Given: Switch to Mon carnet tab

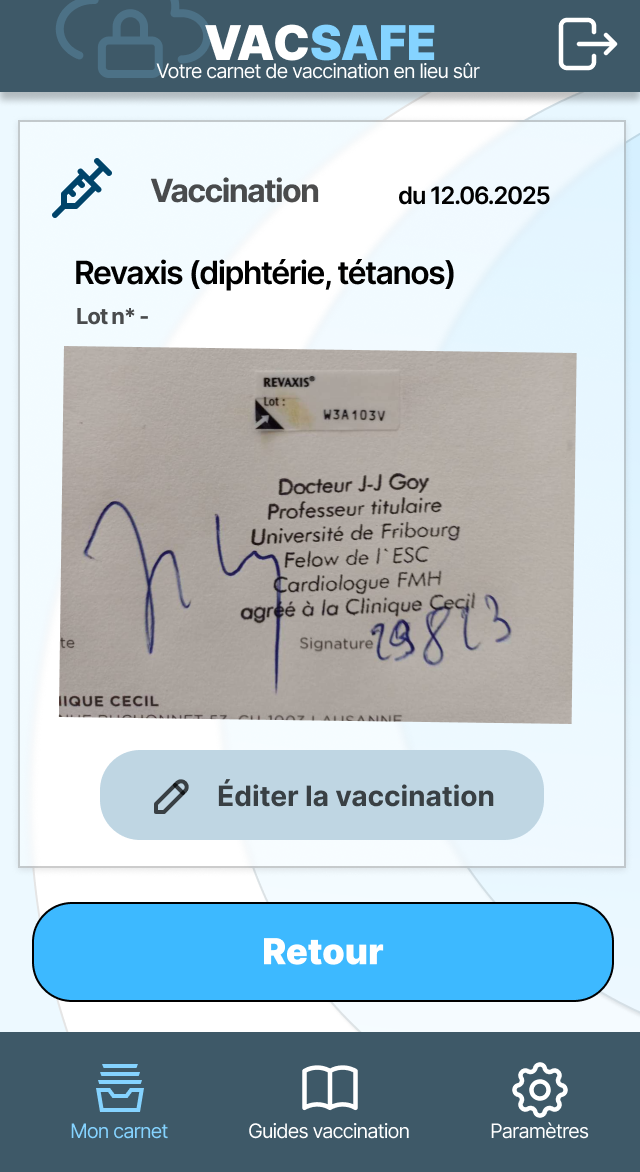Looking at the screenshot, I should point(119,1102).
